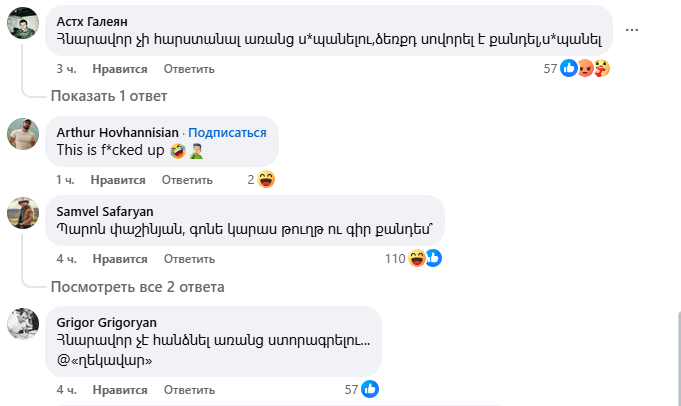Open the options menu for Астх Галеян's comment
Viewport: 681px width, 406px height.
click(632, 30)
